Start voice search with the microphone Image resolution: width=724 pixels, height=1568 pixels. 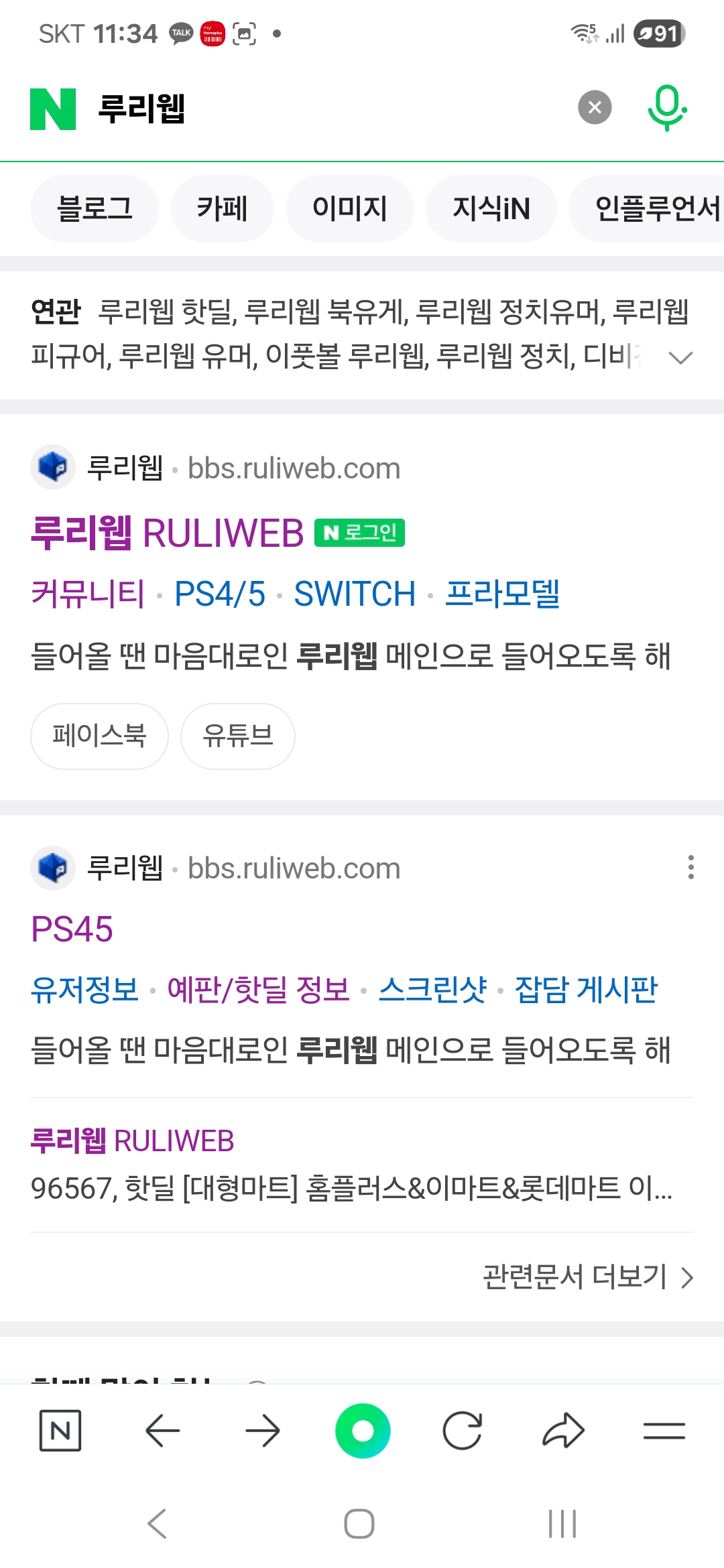(667, 108)
